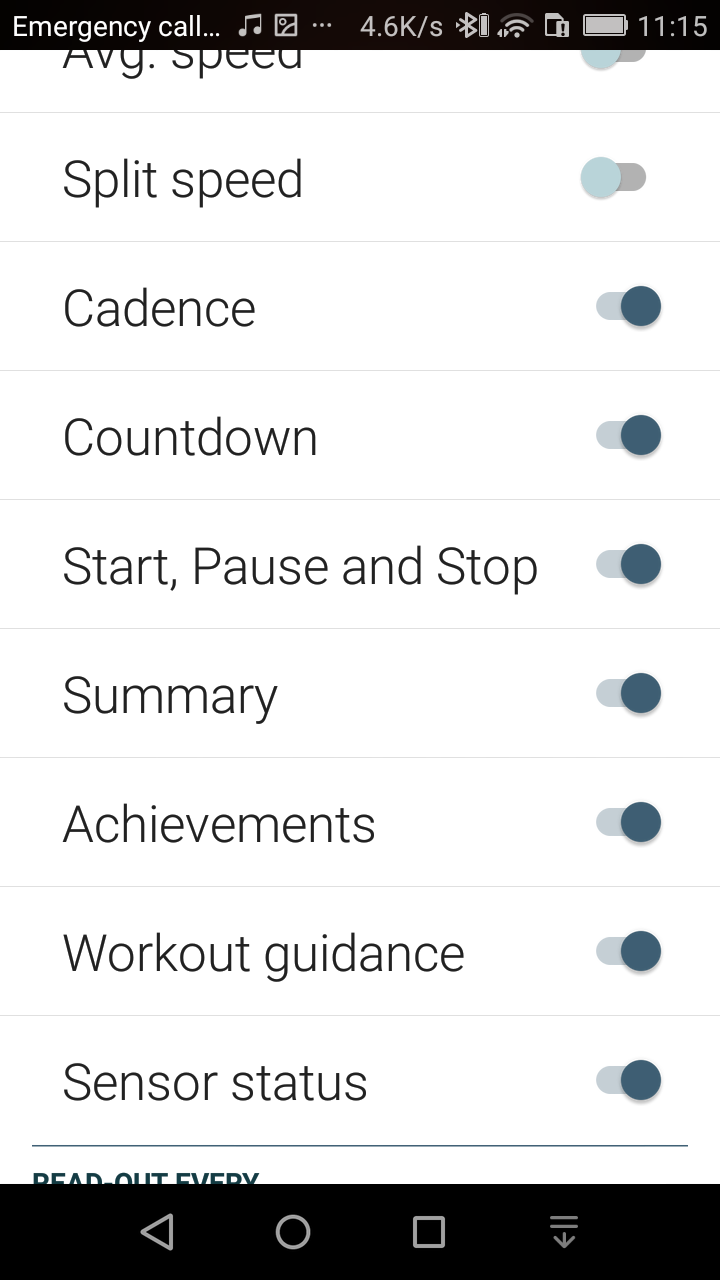Turn off Cadence voice feedback
This screenshot has height=1280, width=720.
(x=629, y=307)
